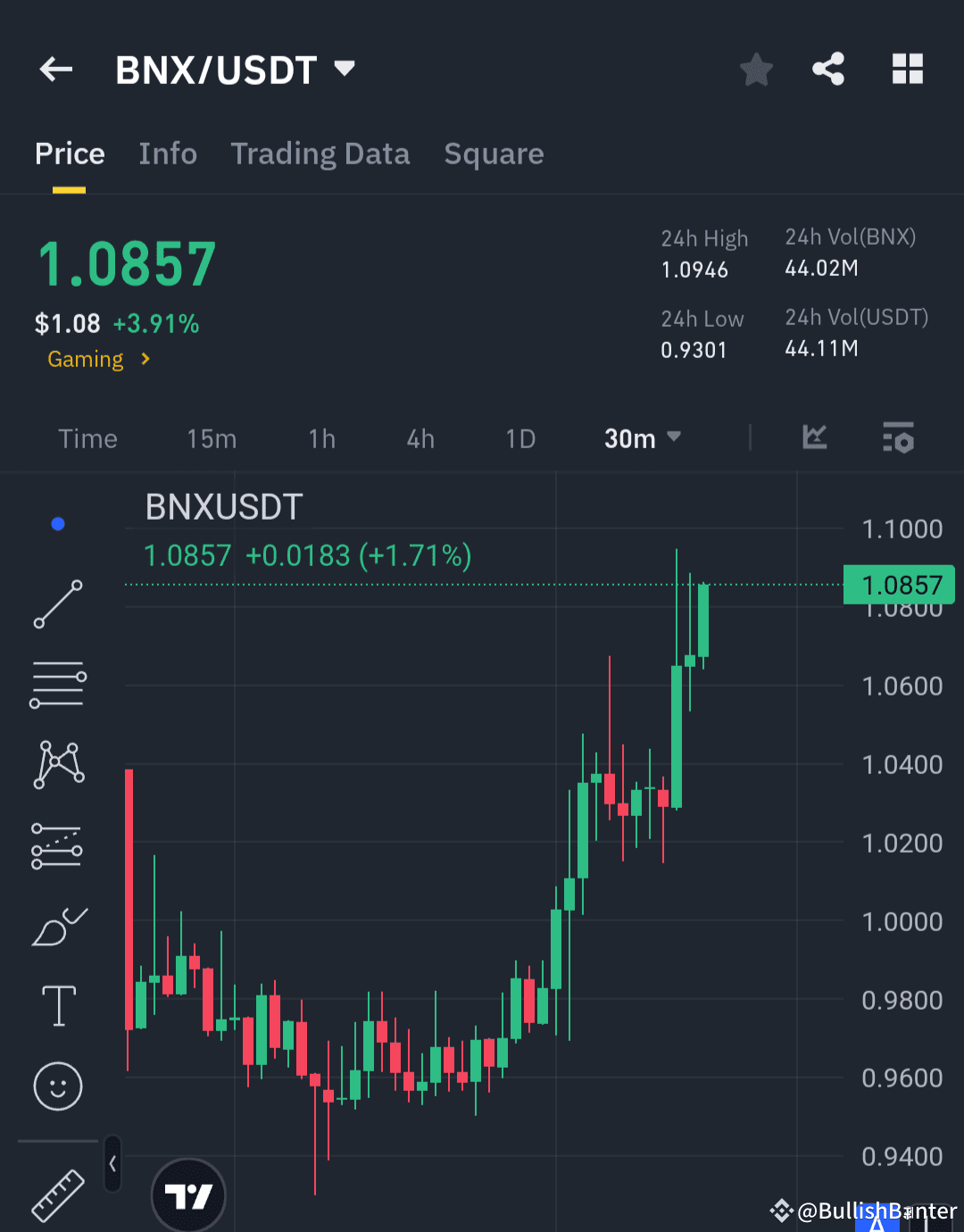
Task: Select the trend line drawing tool
Action: tap(58, 605)
